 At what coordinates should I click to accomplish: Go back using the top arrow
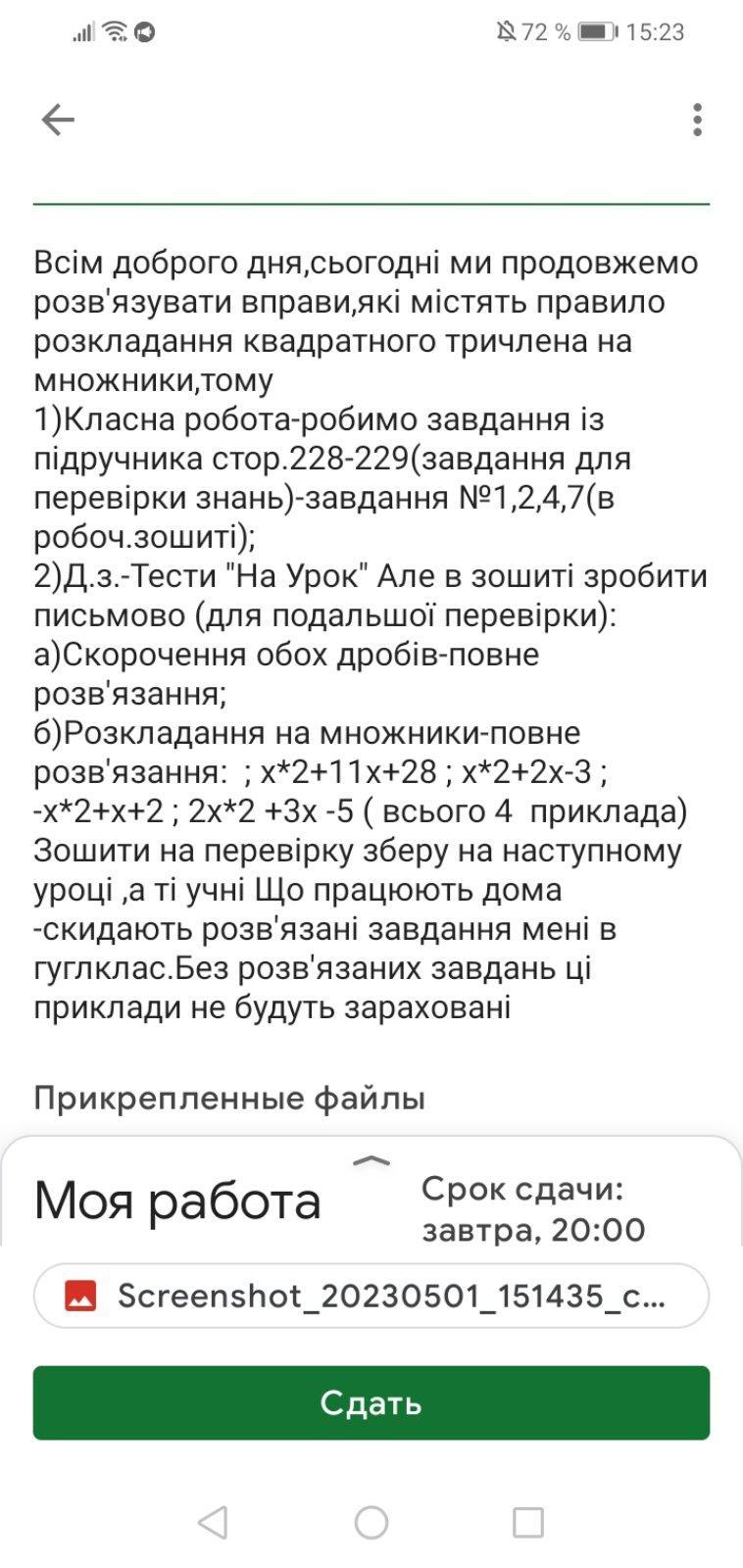point(58,120)
